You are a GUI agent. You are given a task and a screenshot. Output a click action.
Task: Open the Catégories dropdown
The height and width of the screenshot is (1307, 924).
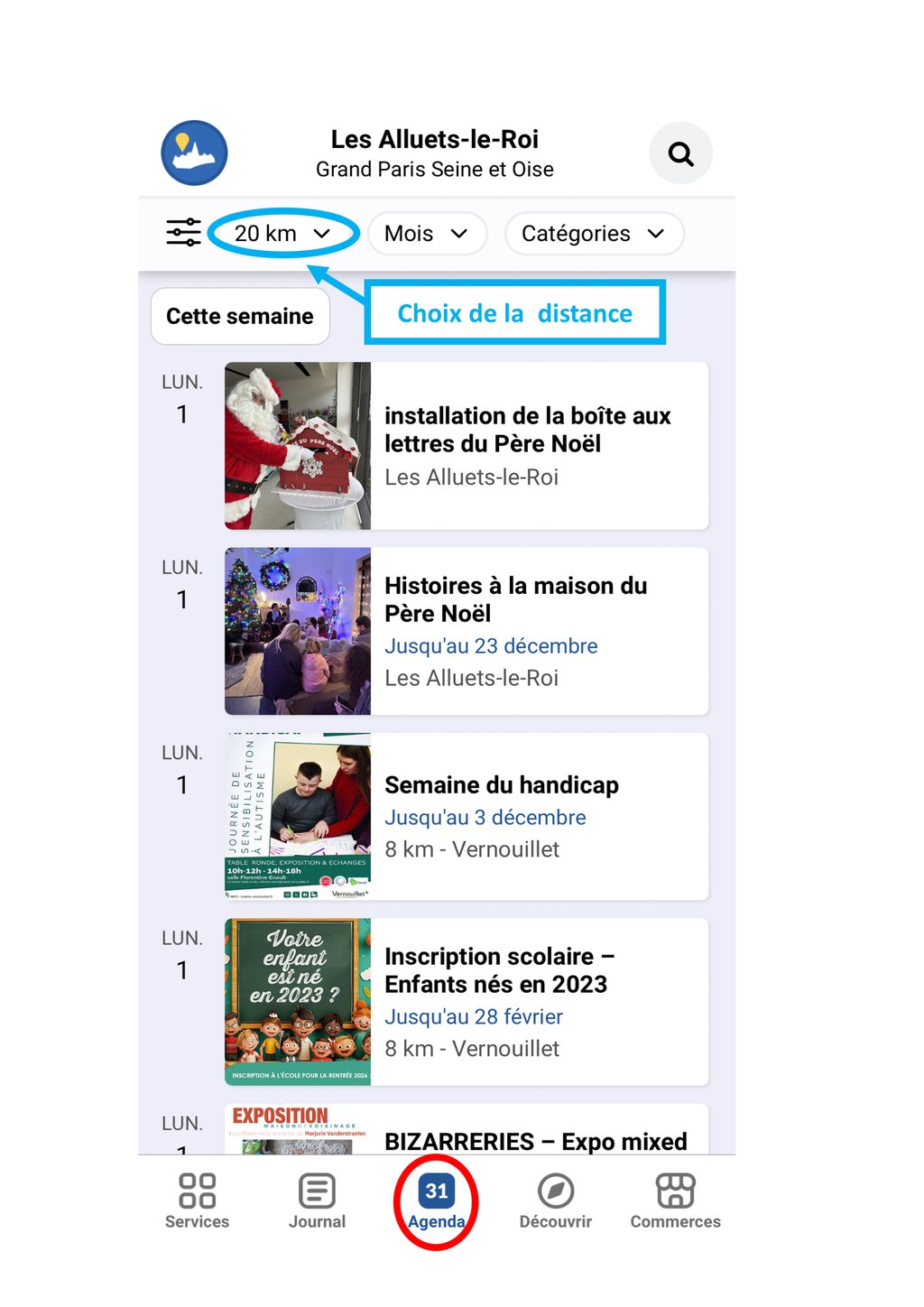click(593, 234)
